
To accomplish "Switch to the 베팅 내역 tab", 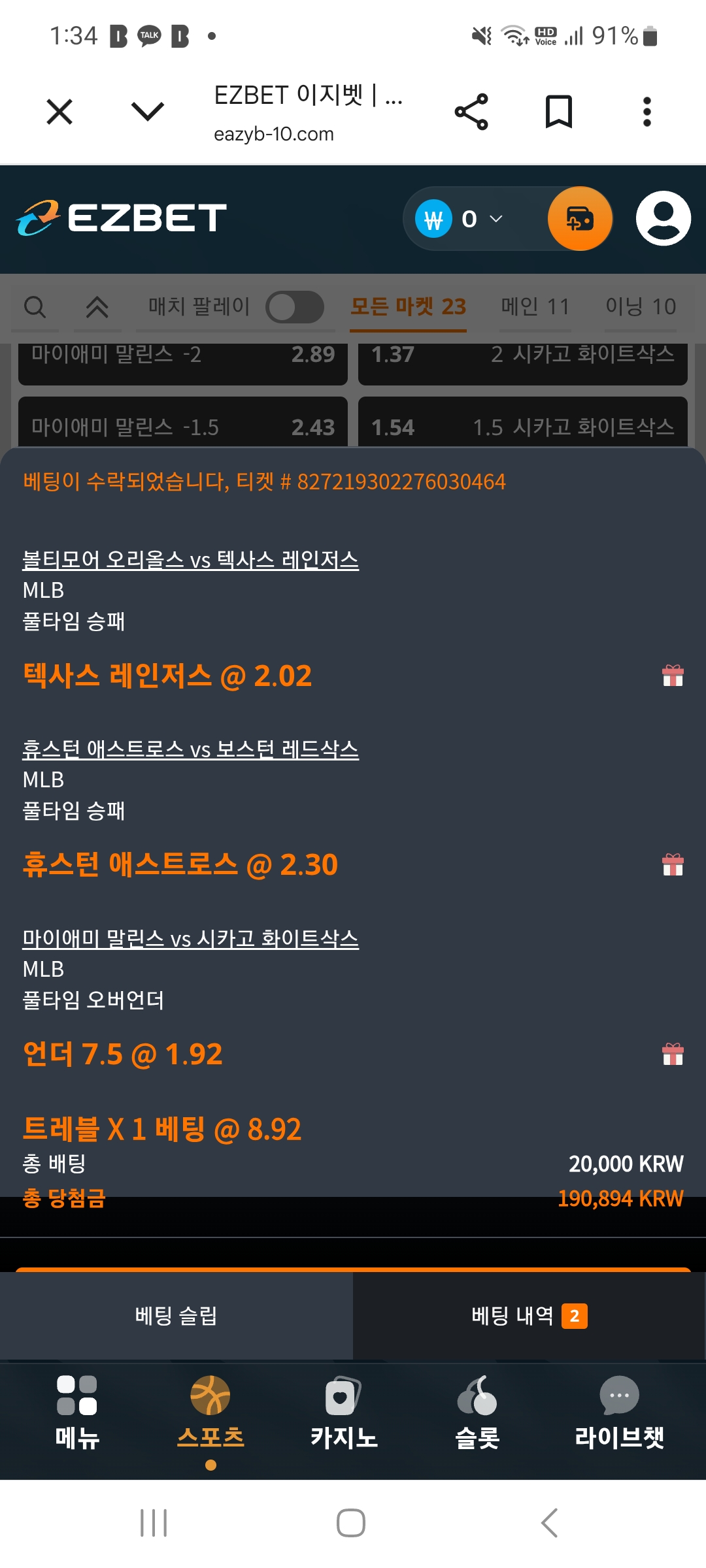I will (x=529, y=1315).
